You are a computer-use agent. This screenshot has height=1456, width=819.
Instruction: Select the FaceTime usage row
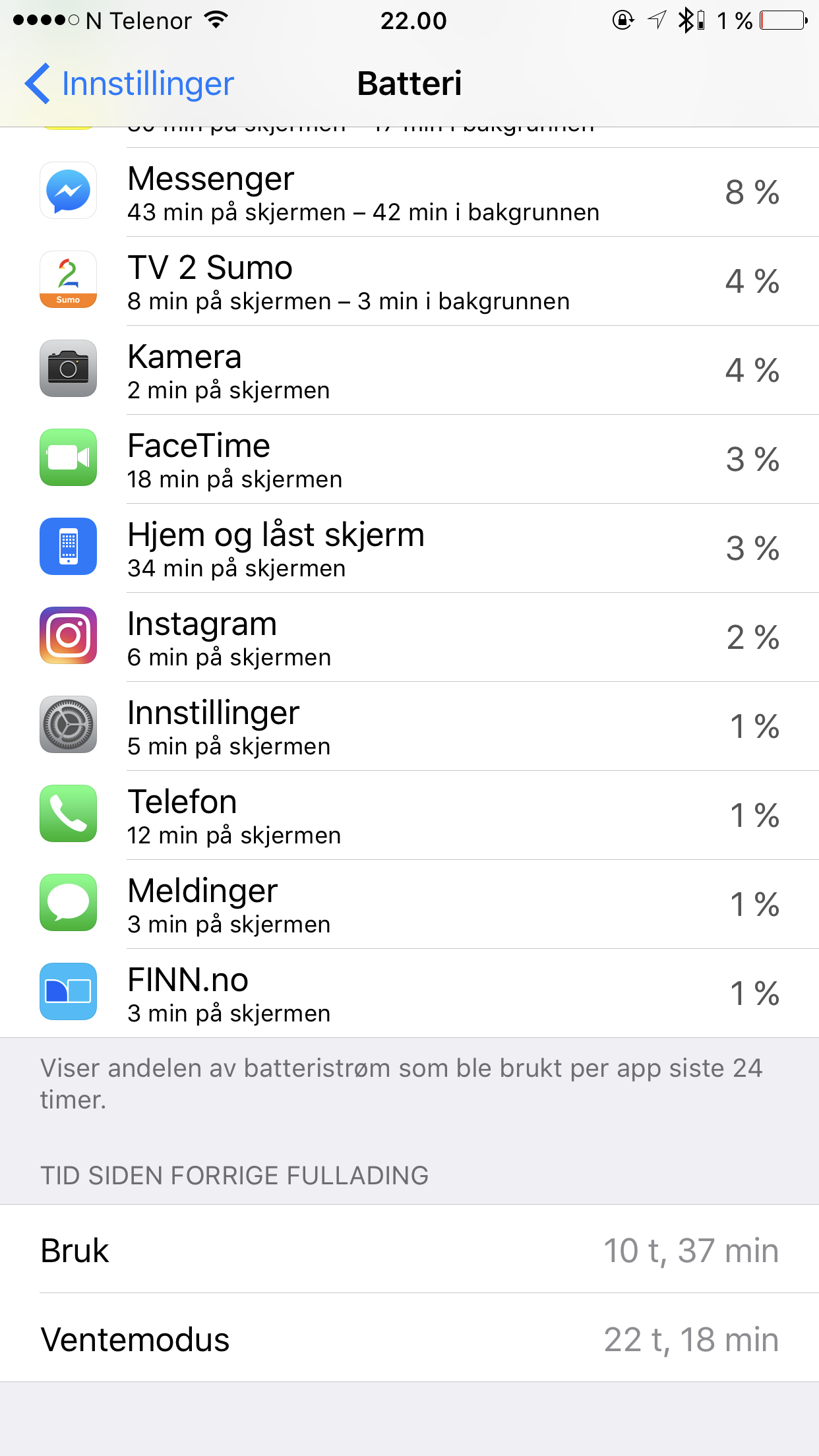coord(409,459)
